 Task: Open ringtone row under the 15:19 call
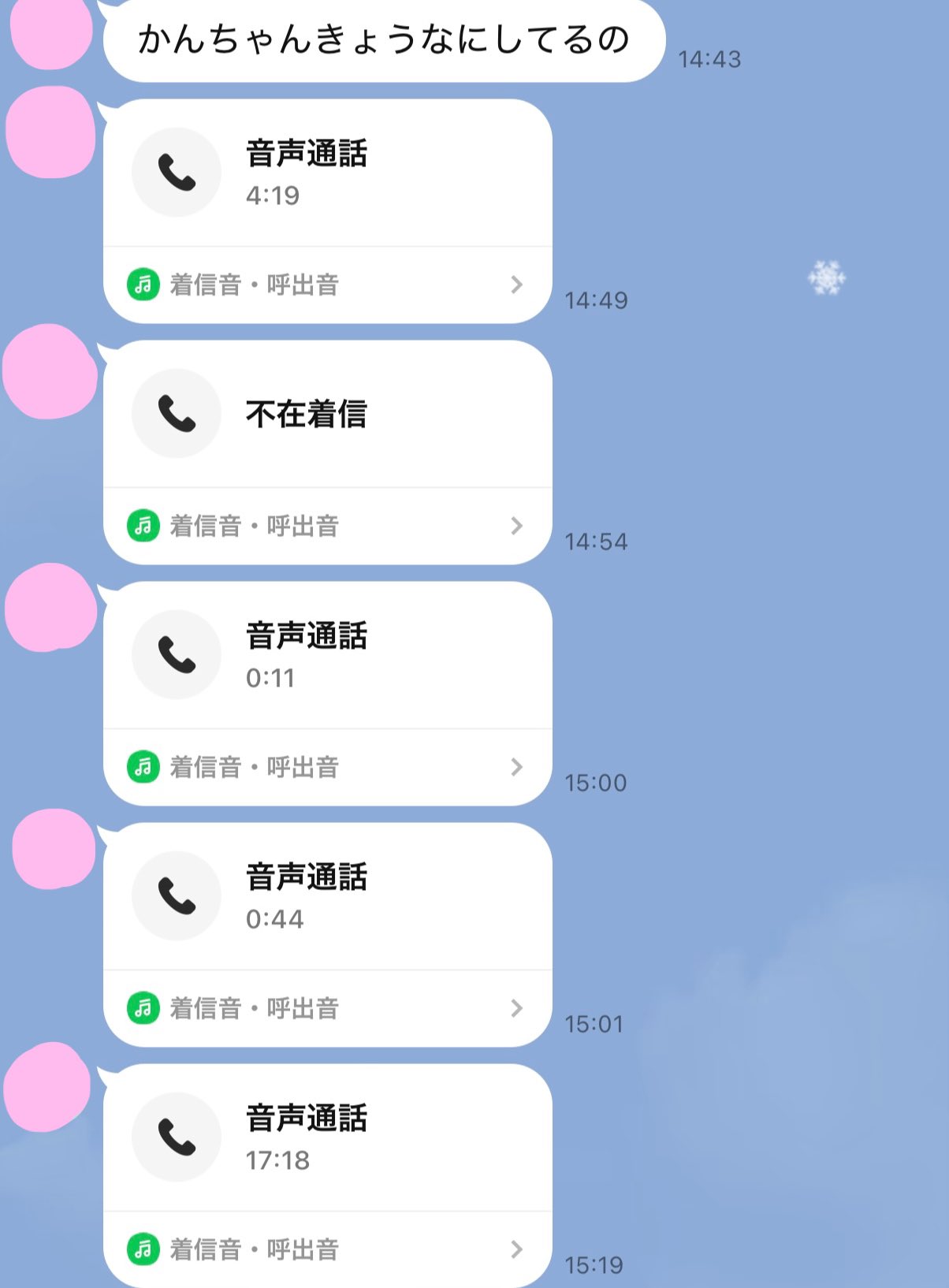point(326,1249)
